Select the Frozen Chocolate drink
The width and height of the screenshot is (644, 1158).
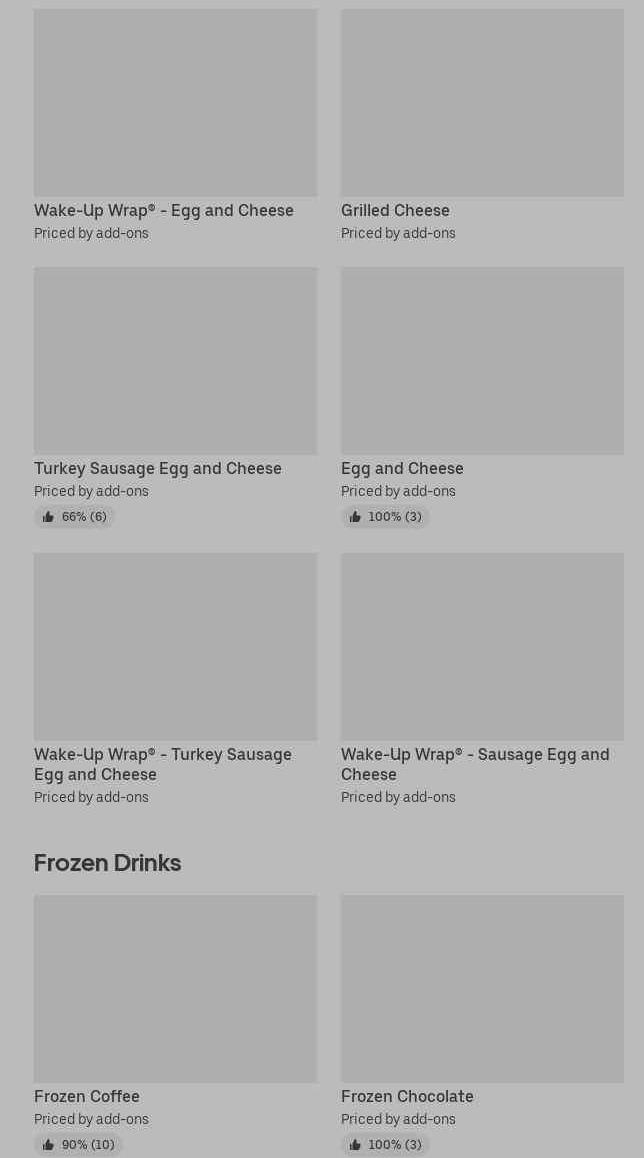[x=482, y=1025]
